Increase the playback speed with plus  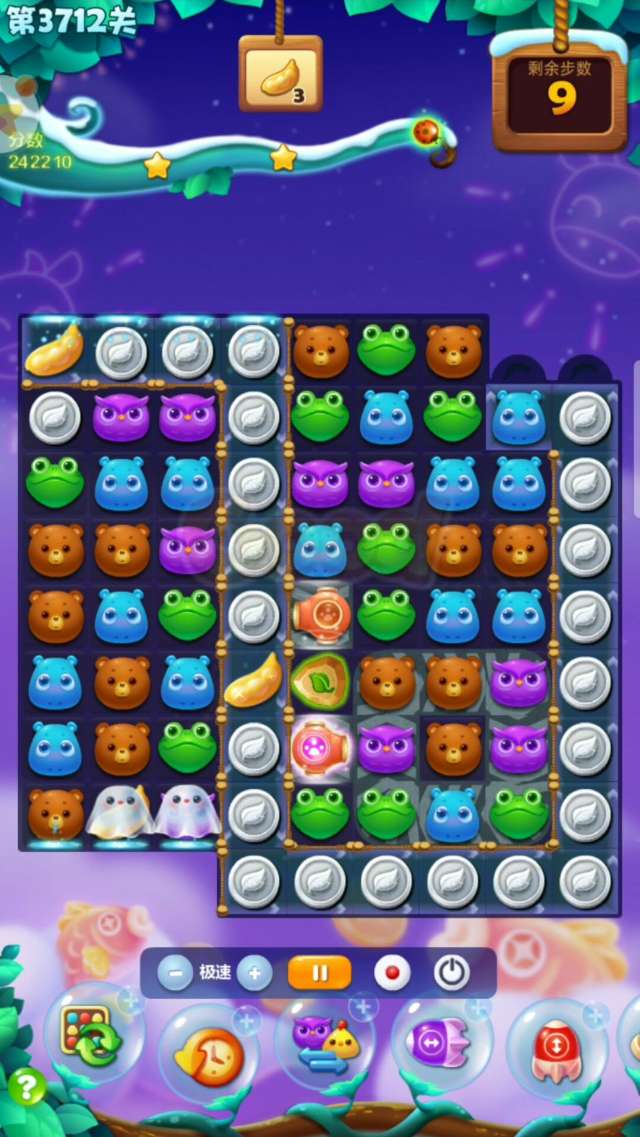(254, 972)
